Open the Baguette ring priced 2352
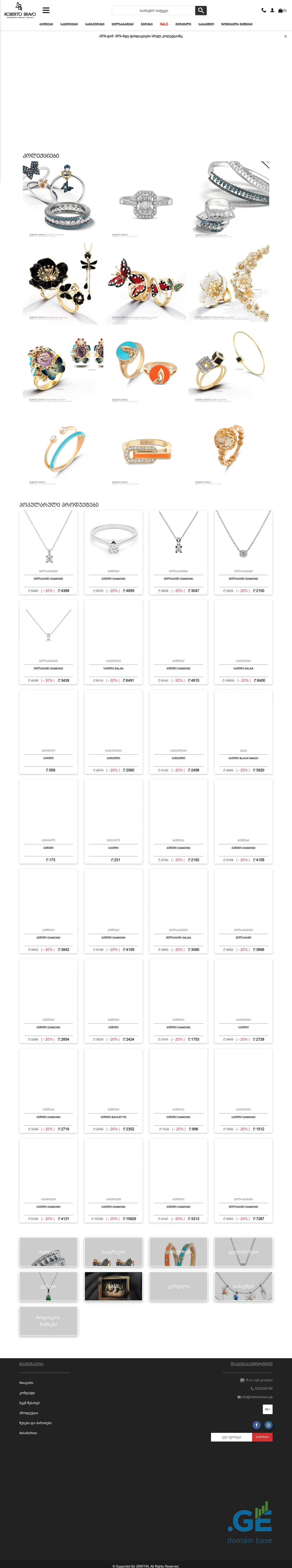The width and height of the screenshot is (292, 1568). (113, 1089)
